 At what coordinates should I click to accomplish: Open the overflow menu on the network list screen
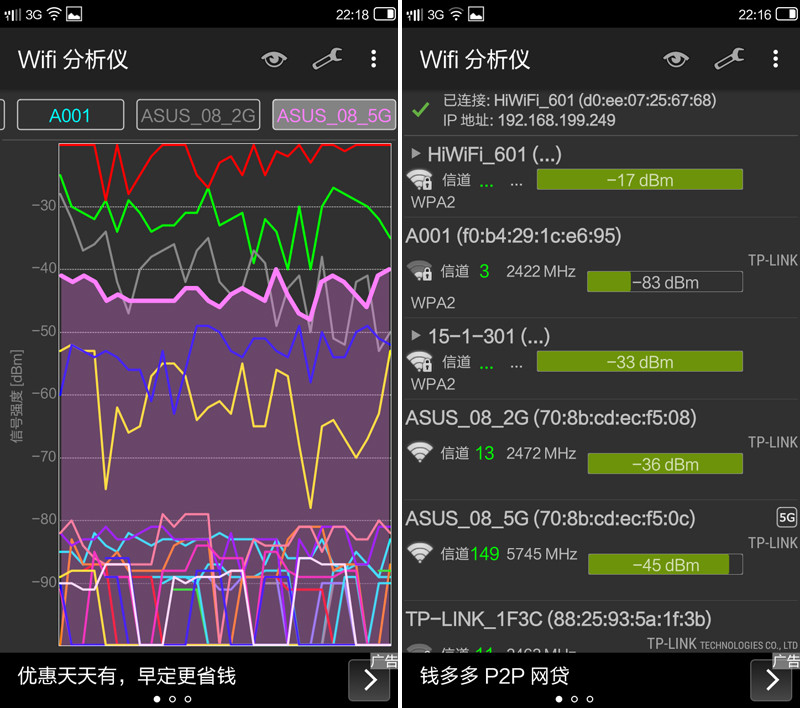(776, 59)
